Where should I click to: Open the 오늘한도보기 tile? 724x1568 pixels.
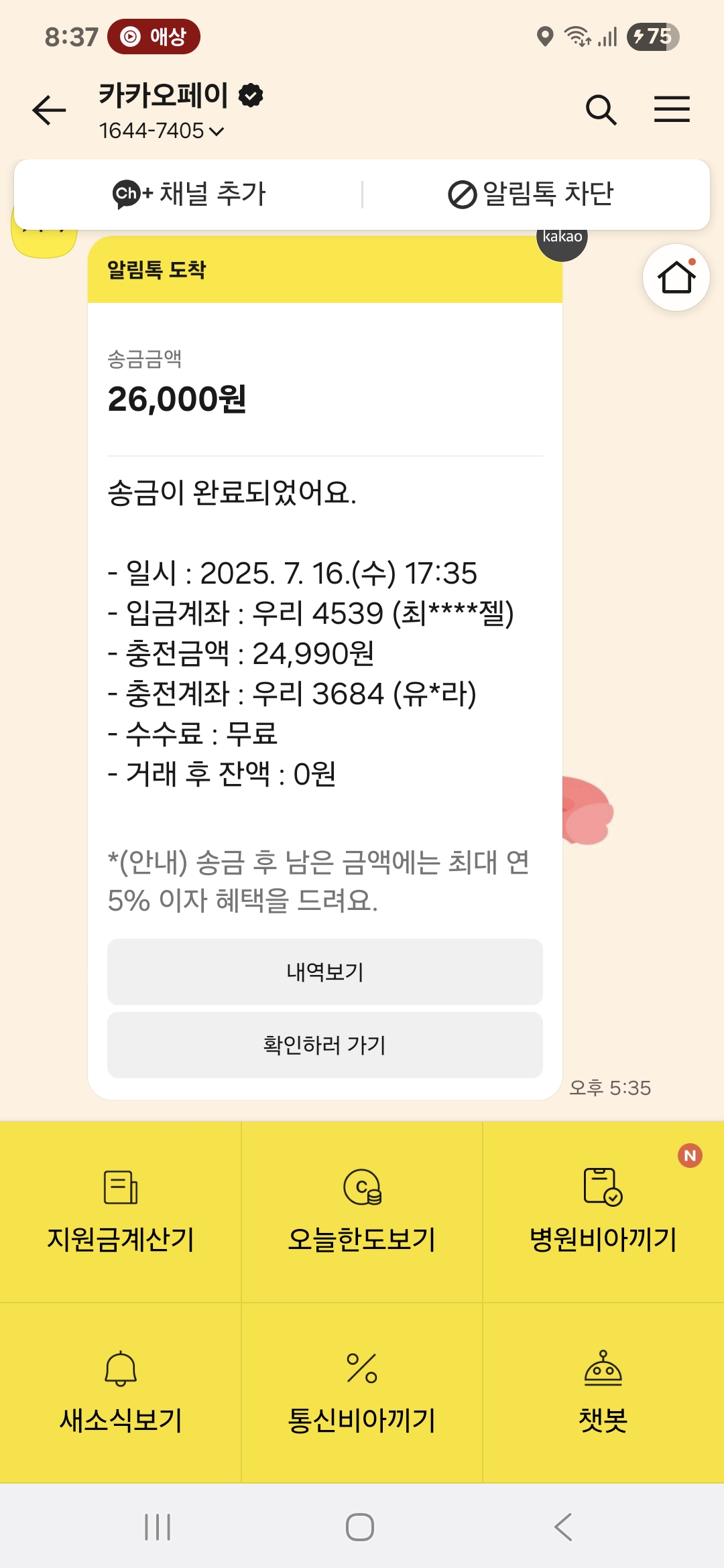[x=362, y=1212]
